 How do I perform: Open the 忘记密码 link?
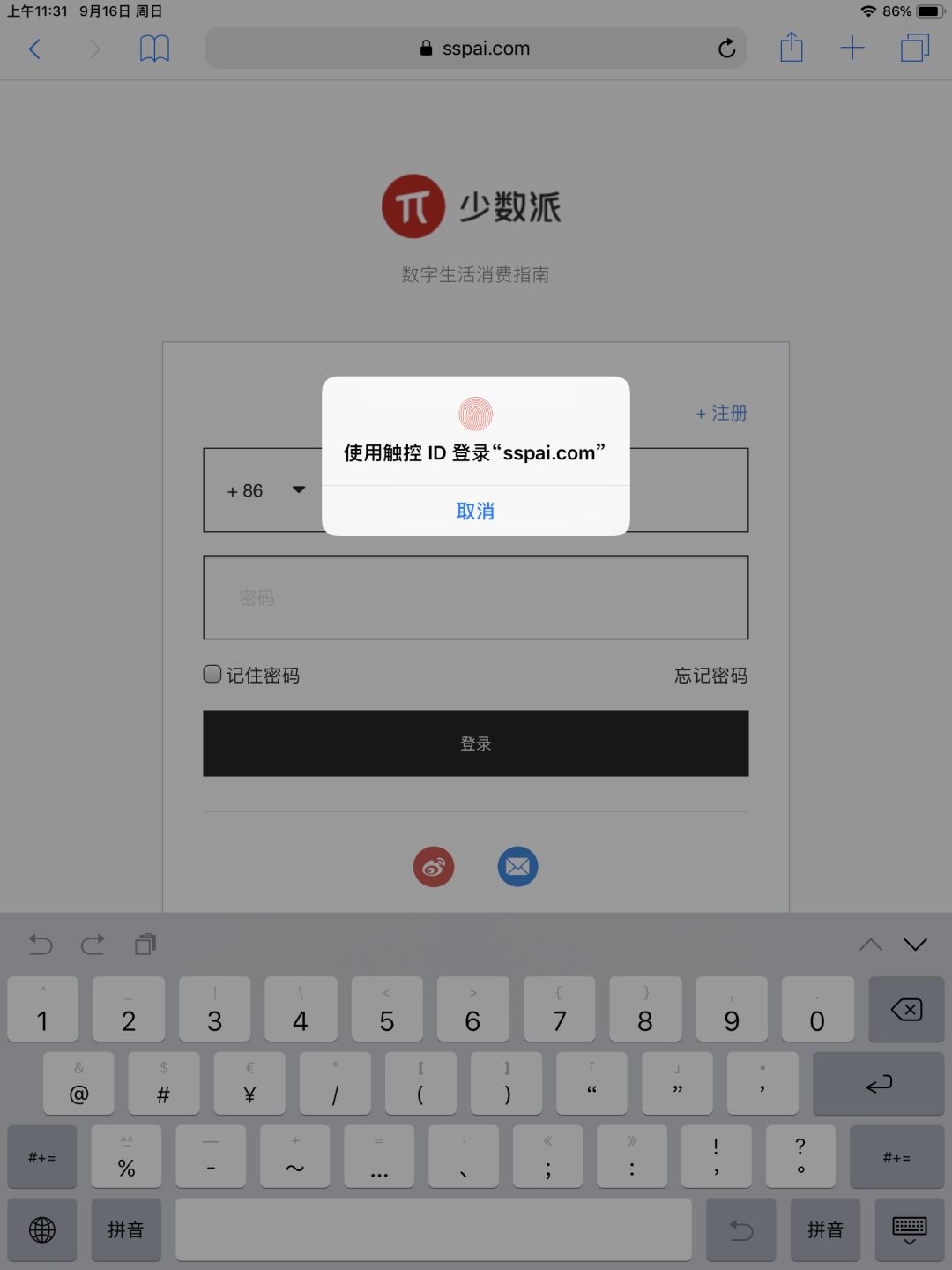coord(710,676)
